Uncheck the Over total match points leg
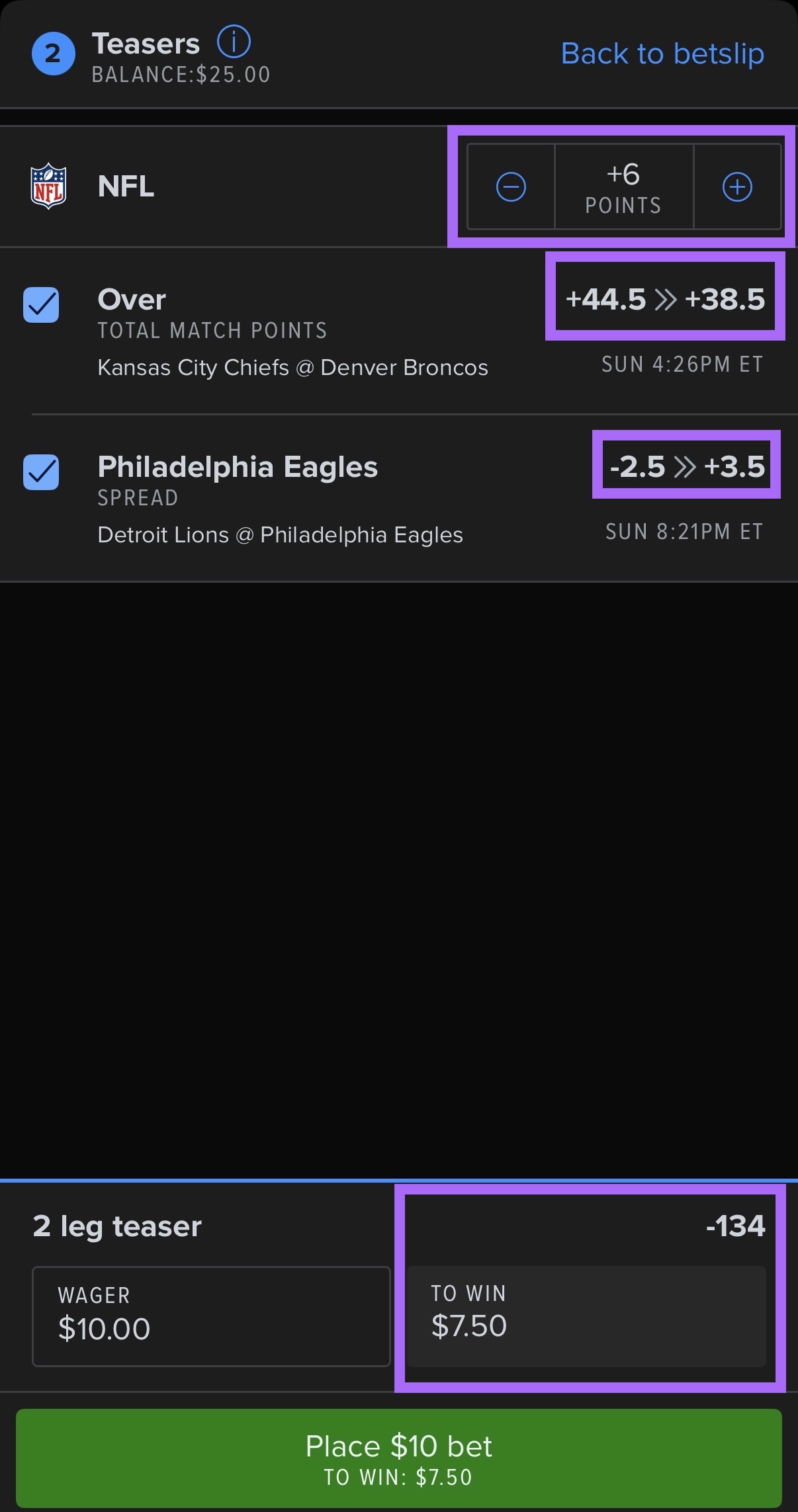 41,305
